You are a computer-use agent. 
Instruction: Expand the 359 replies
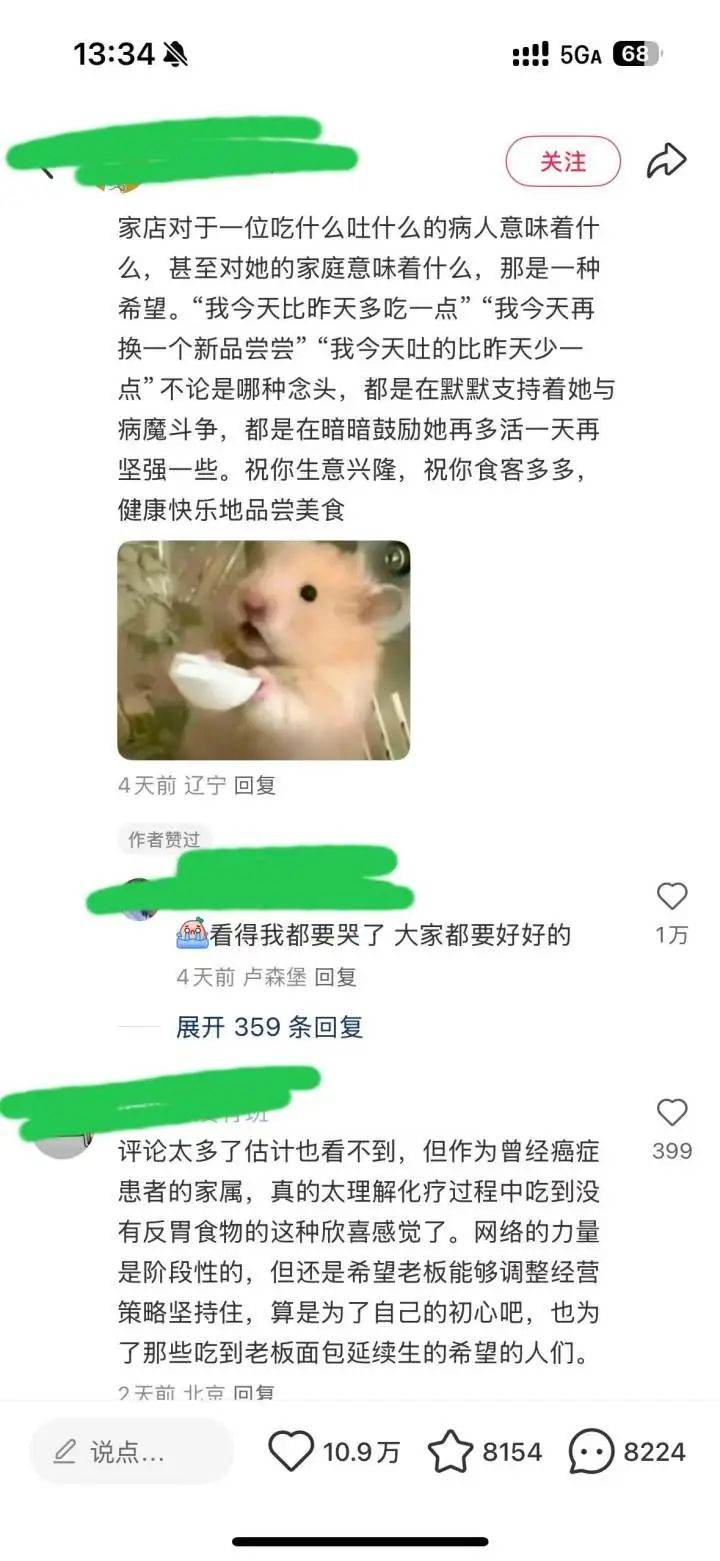[269, 1027]
